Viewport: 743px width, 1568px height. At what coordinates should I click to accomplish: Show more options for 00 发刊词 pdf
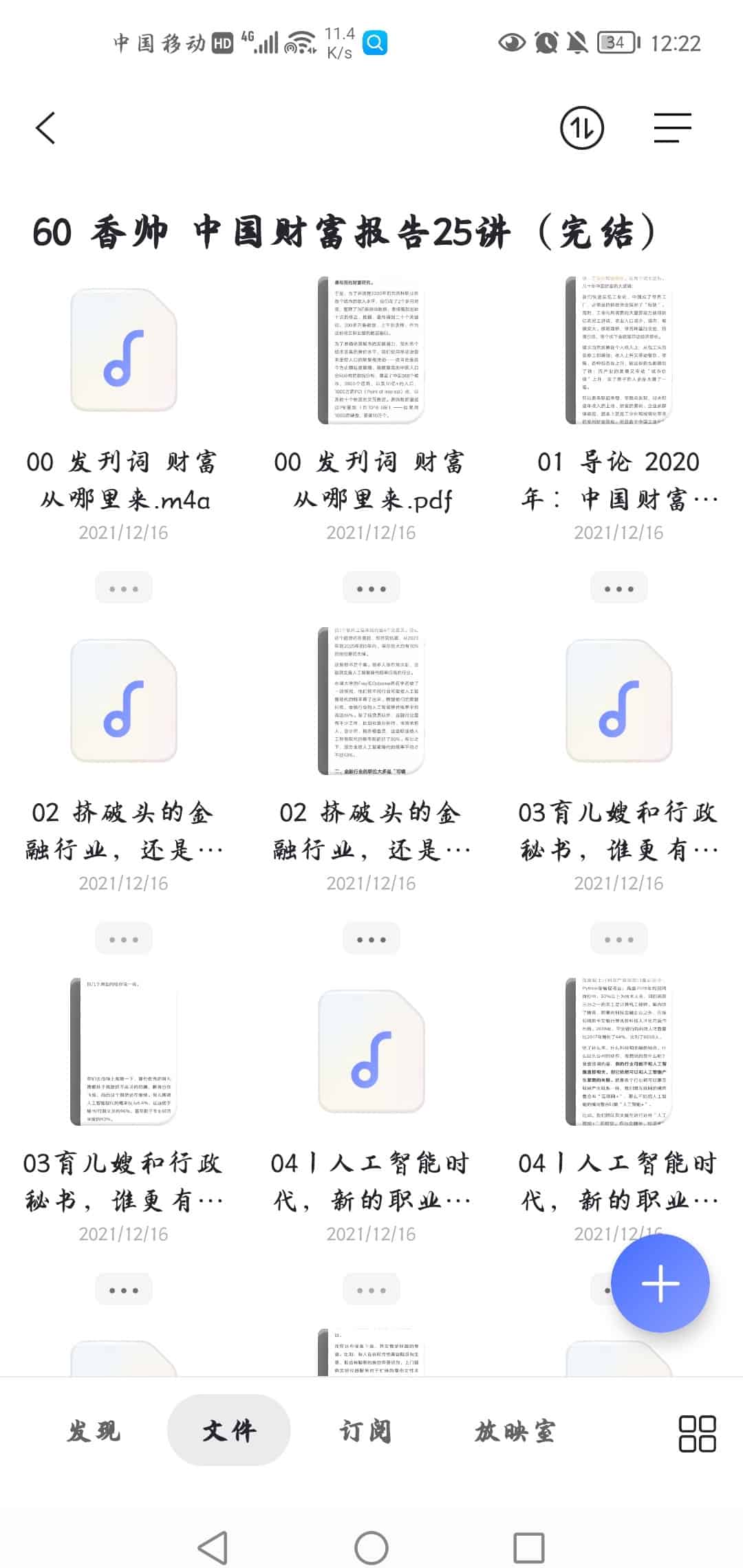[x=371, y=589]
